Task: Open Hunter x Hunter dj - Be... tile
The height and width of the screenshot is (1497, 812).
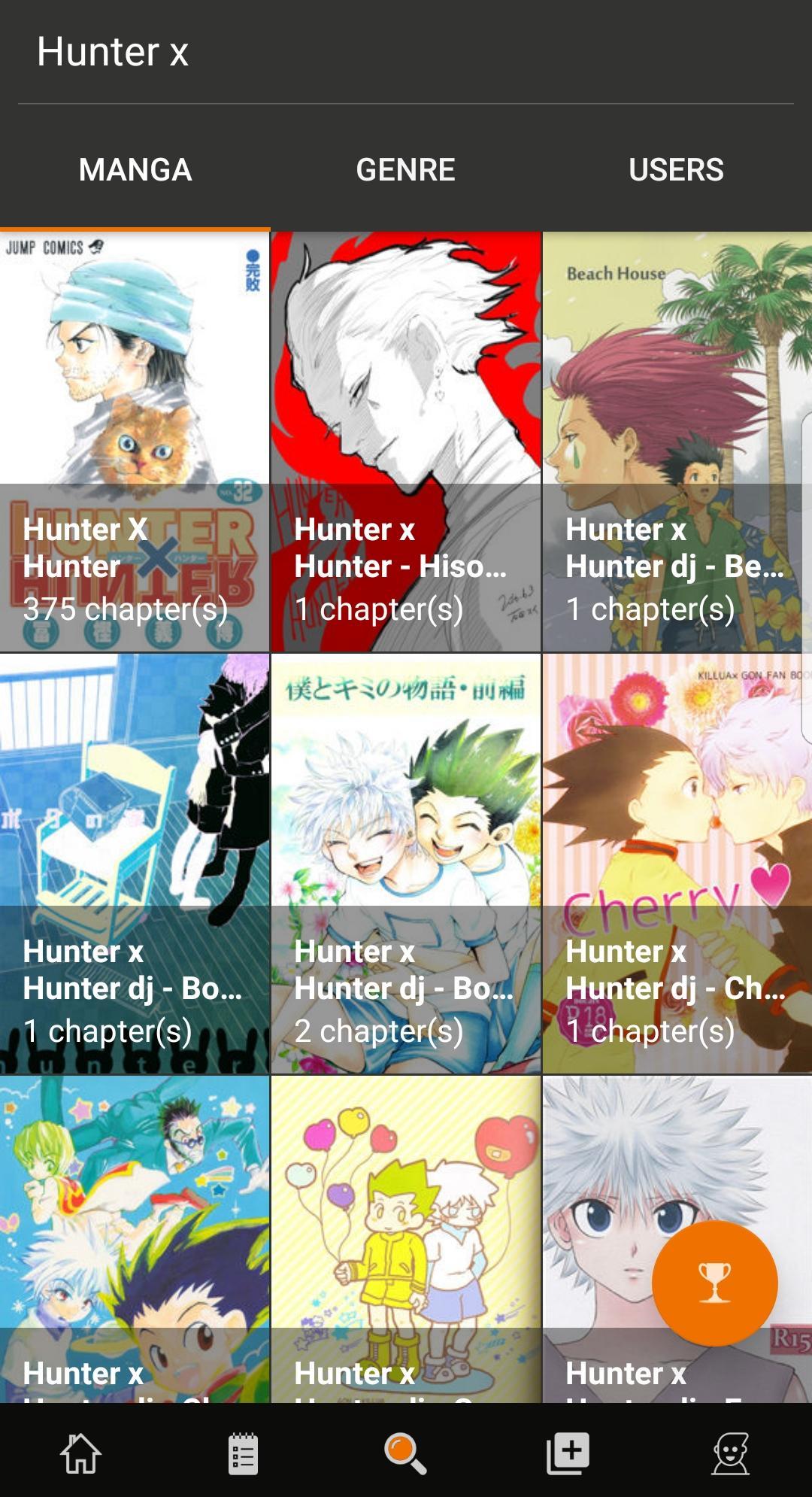Action: pyautogui.click(x=677, y=442)
